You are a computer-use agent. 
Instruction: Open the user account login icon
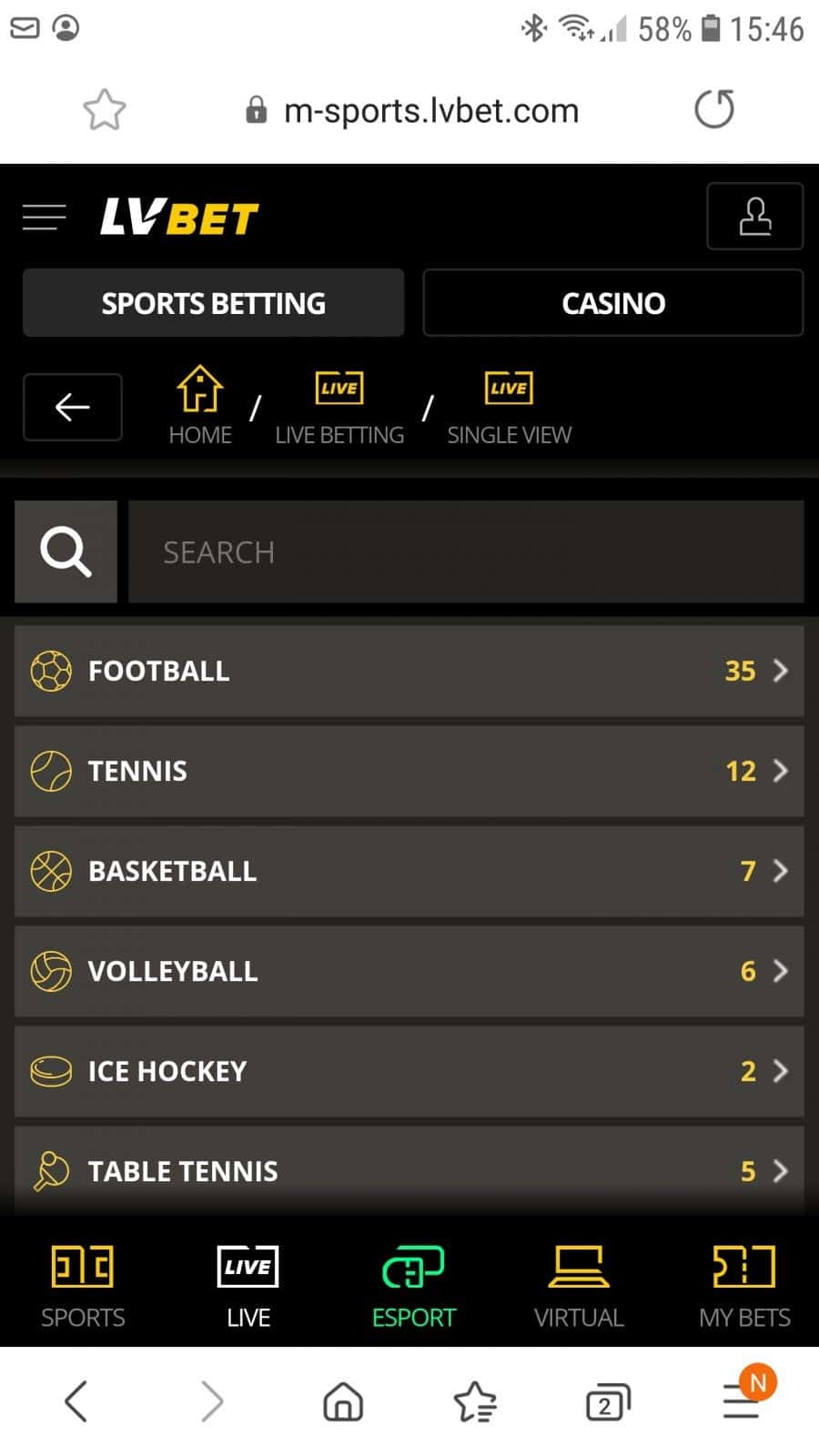(x=754, y=217)
